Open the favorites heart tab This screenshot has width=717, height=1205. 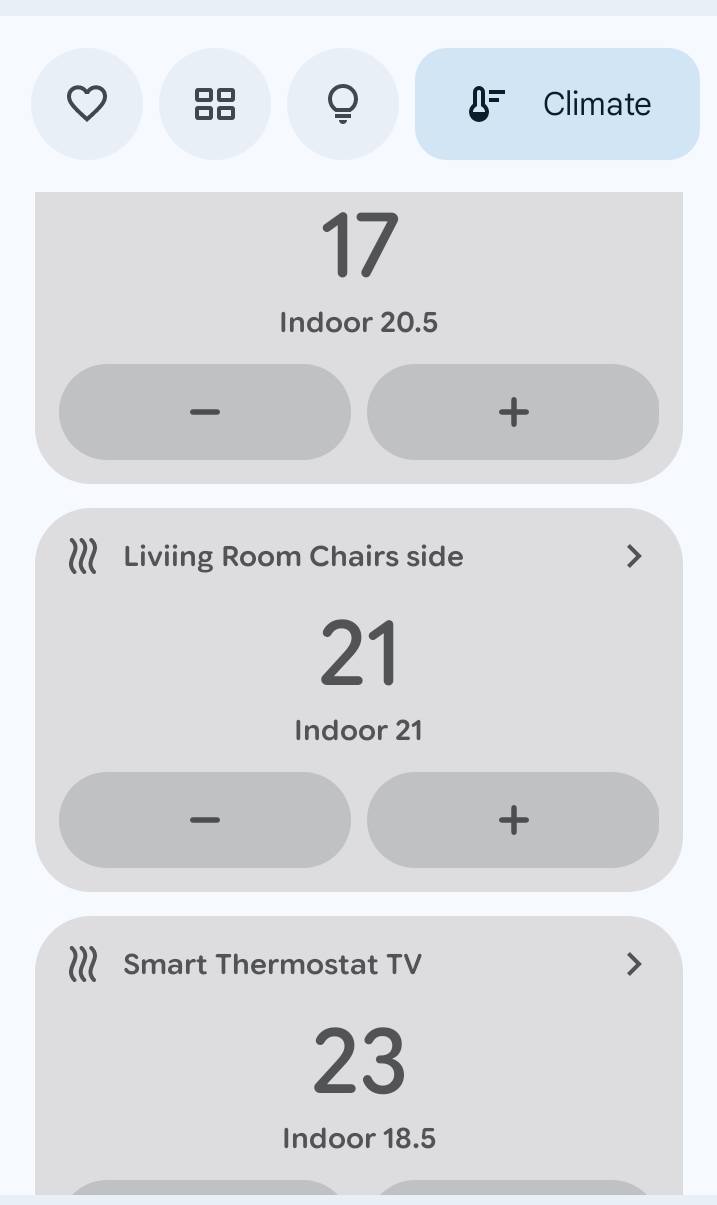pyautogui.click(x=87, y=104)
